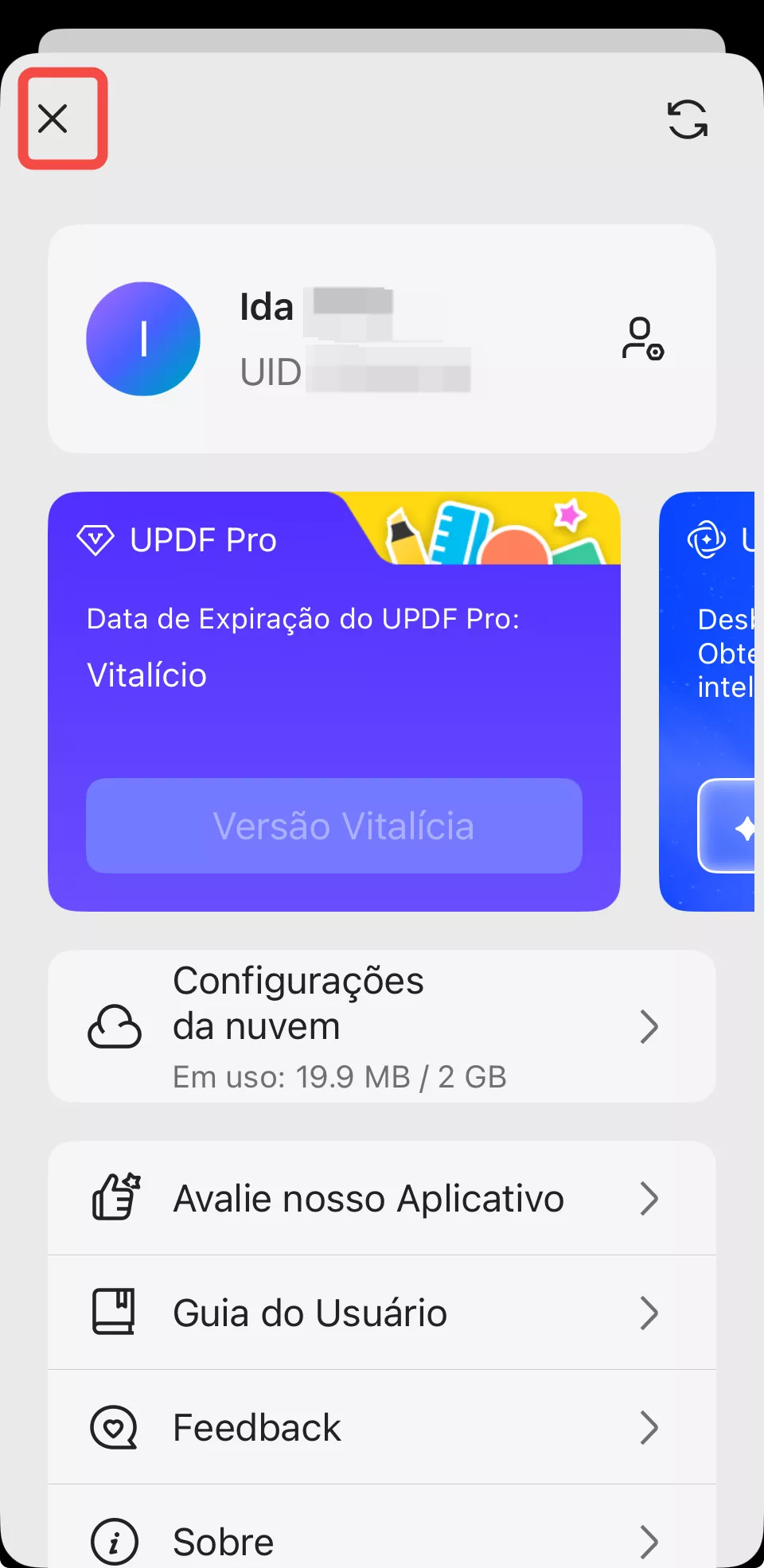764x1568 pixels.
Task: Select the cloud icon in Configurações da nuvem
Action: point(113,1028)
